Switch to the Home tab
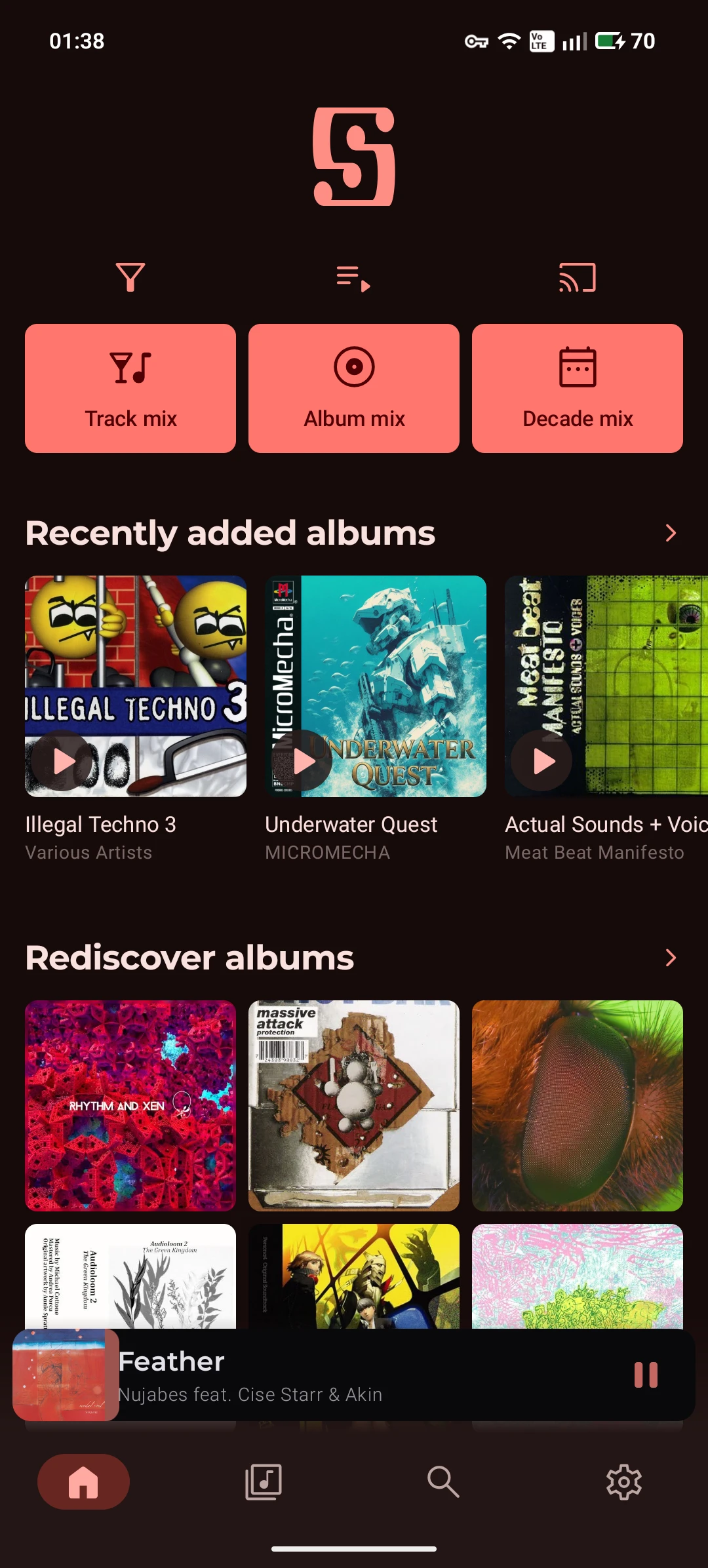 click(x=83, y=1482)
